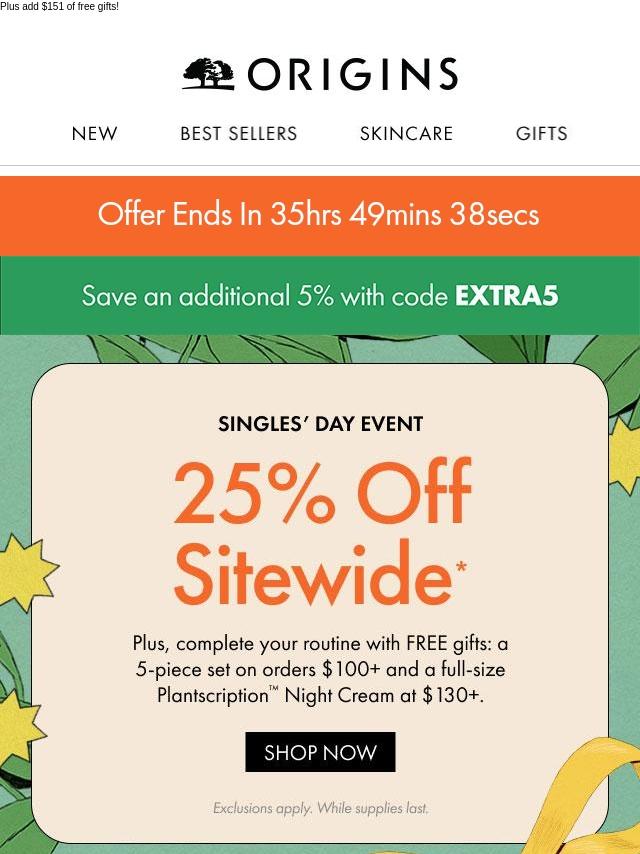This screenshot has height=854, width=640.
Task: Go to BEST SELLERS
Action: (x=239, y=134)
